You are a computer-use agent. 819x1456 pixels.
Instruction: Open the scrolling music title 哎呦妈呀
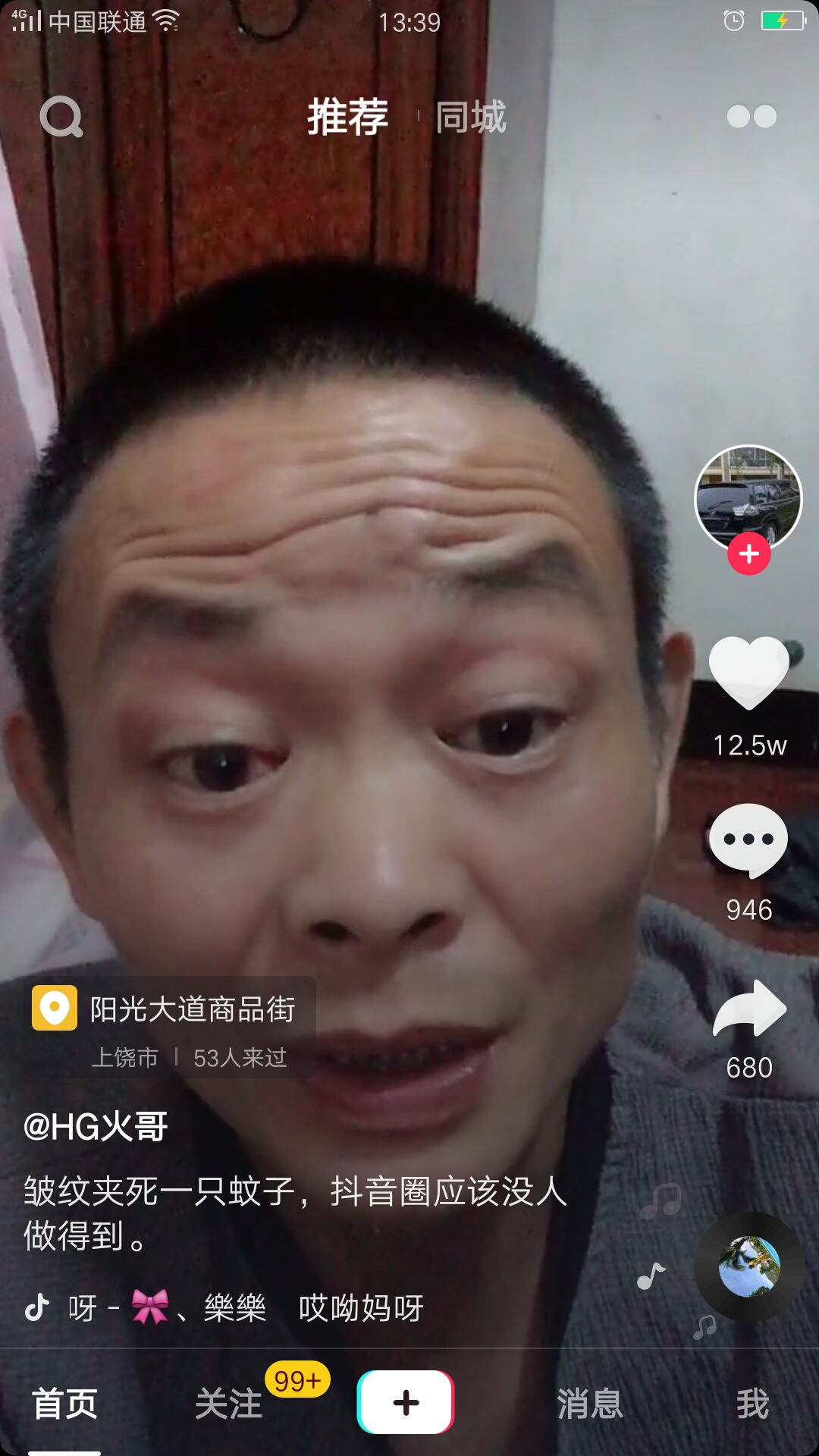(361, 1308)
